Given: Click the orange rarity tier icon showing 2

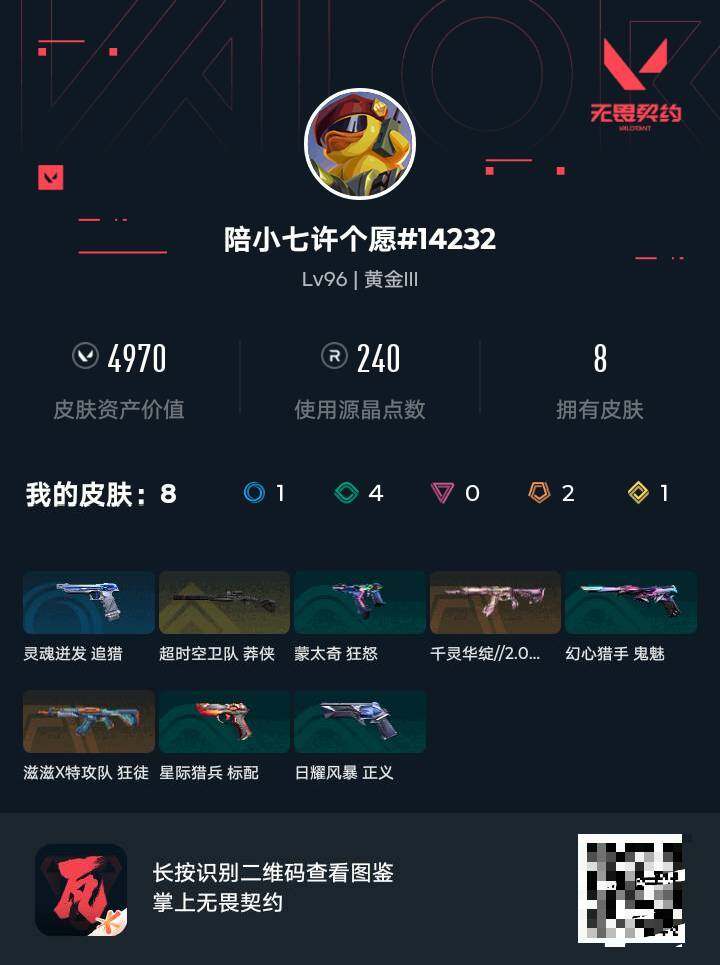Looking at the screenshot, I should point(538,493).
